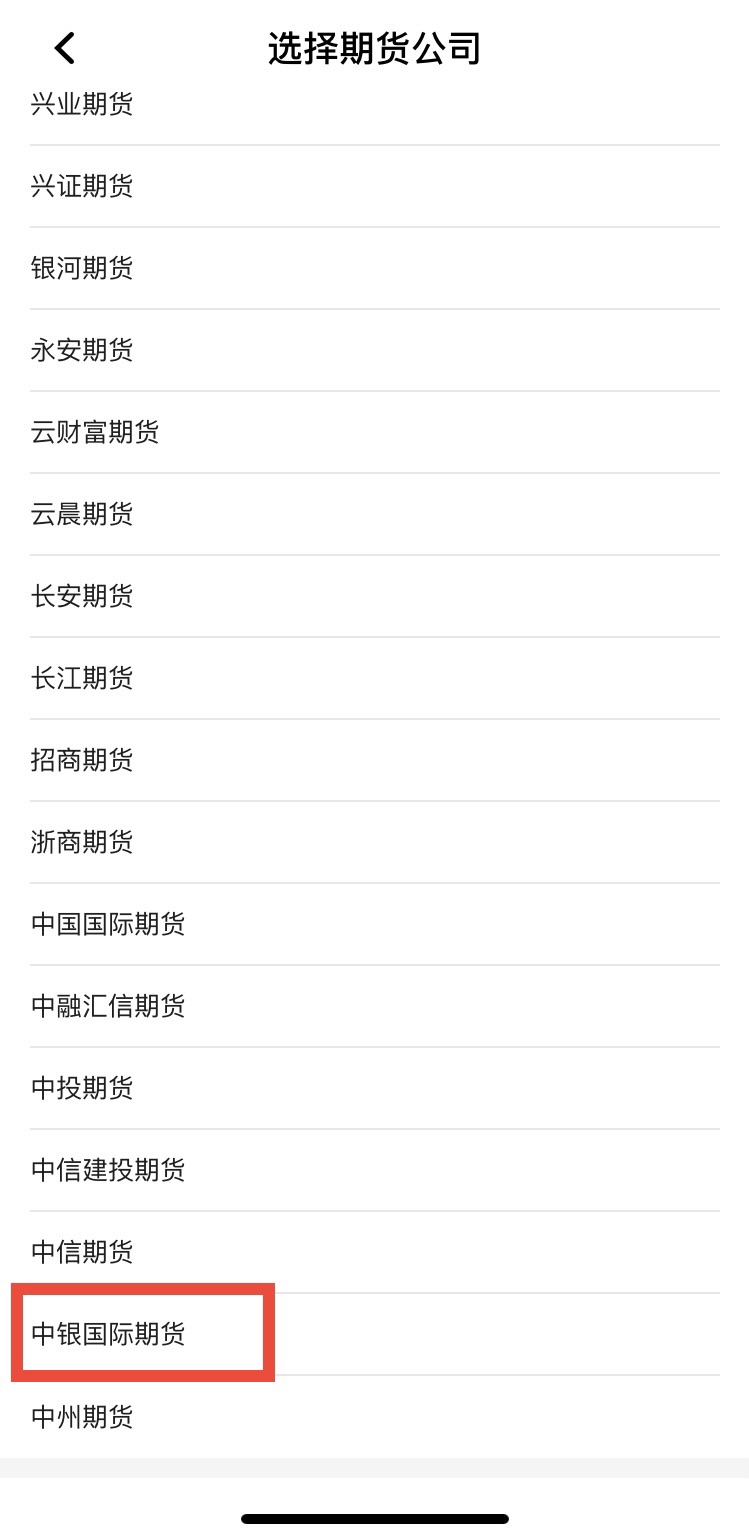Choose 兴证期货 as futures company
The width and height of the screenshot is (749, 1539).
pos(82,186)
